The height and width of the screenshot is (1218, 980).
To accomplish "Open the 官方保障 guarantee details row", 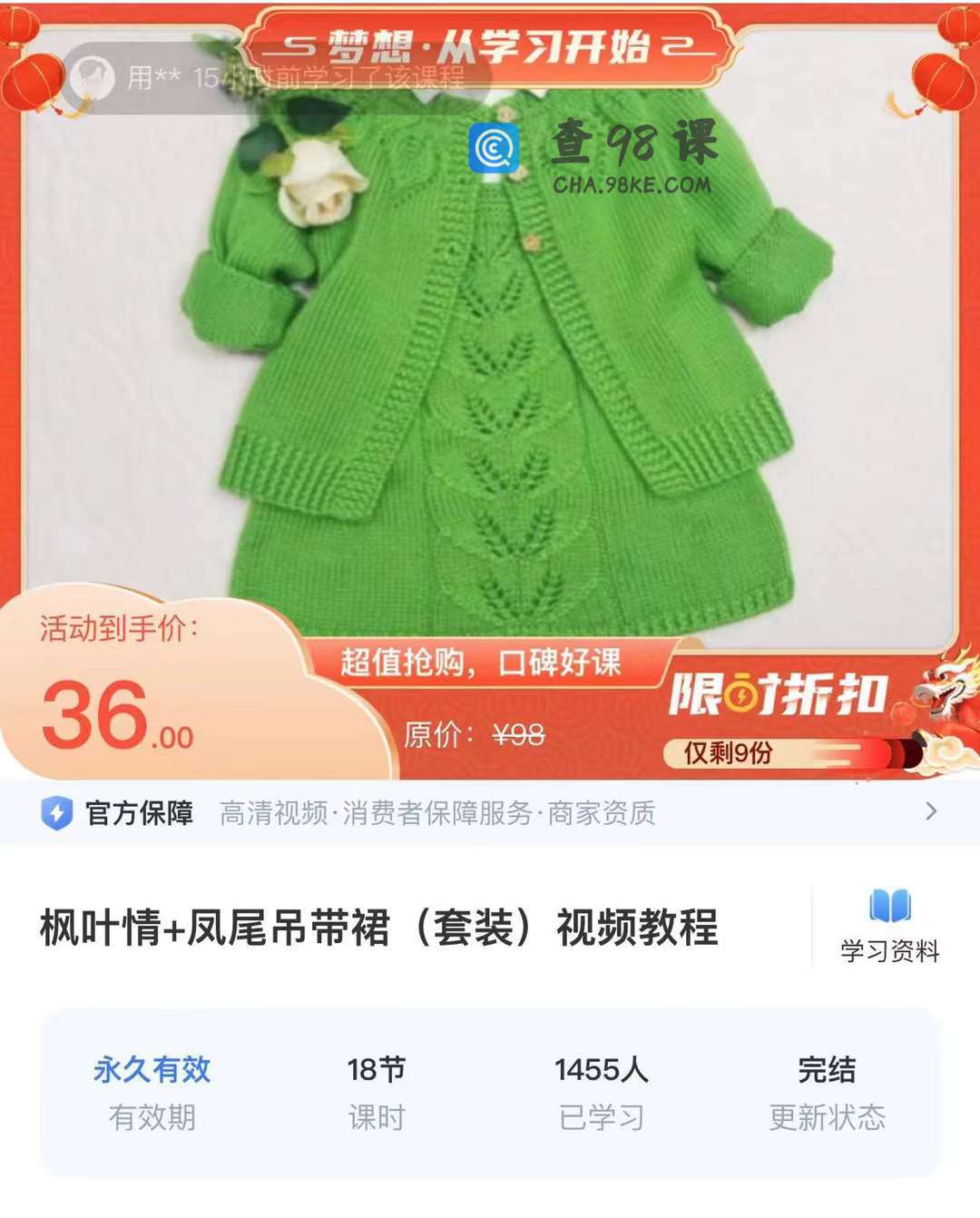I will coord(490,812).
